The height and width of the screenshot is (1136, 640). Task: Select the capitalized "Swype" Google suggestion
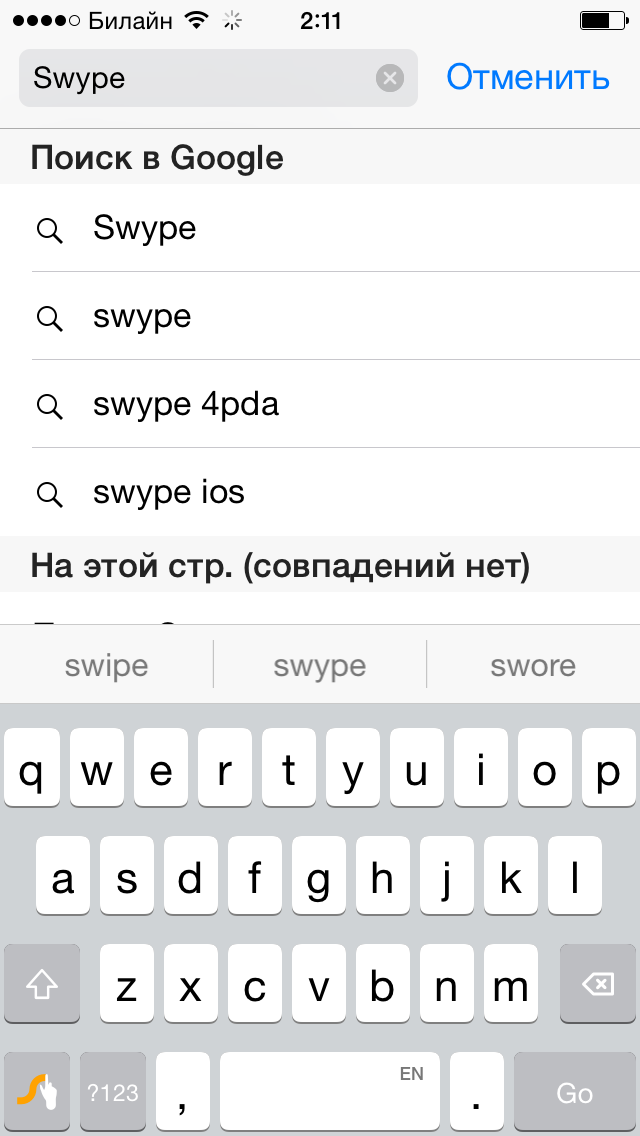point(320,230)
